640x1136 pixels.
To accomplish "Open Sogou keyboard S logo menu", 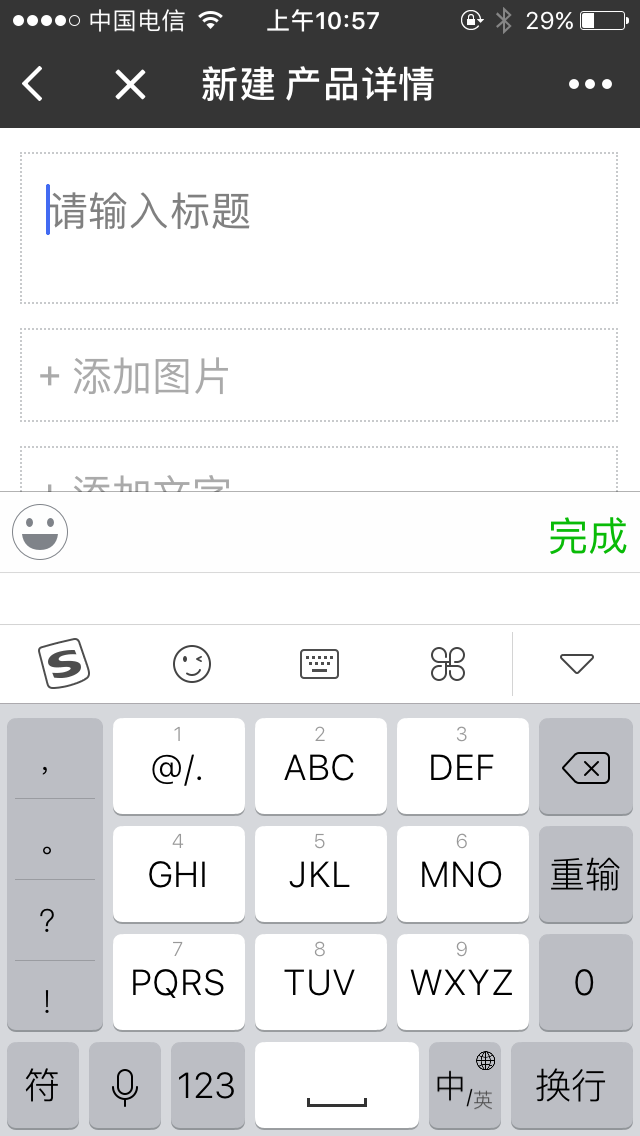I will [x=64, y=663].
